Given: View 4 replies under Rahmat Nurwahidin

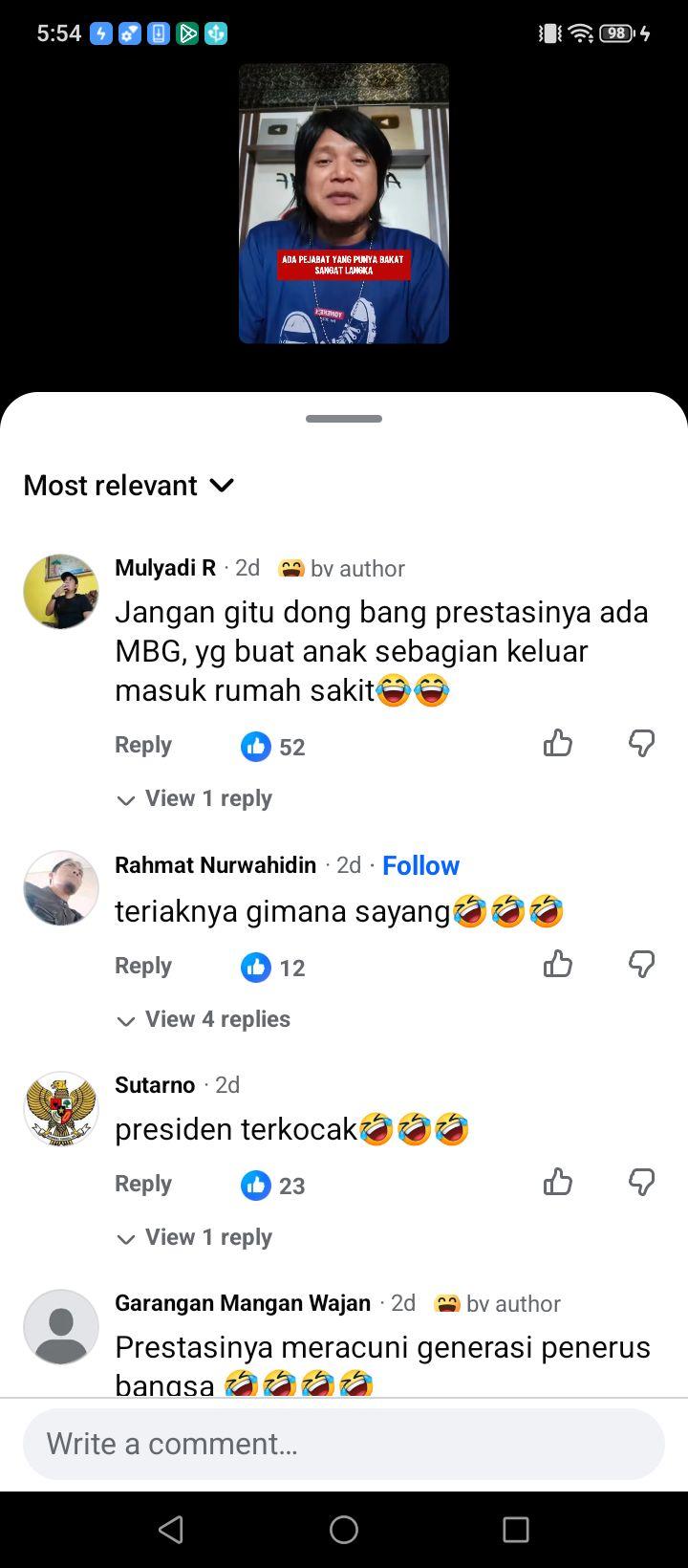Looking at the screenshot, I should [x=203, y=1019].
